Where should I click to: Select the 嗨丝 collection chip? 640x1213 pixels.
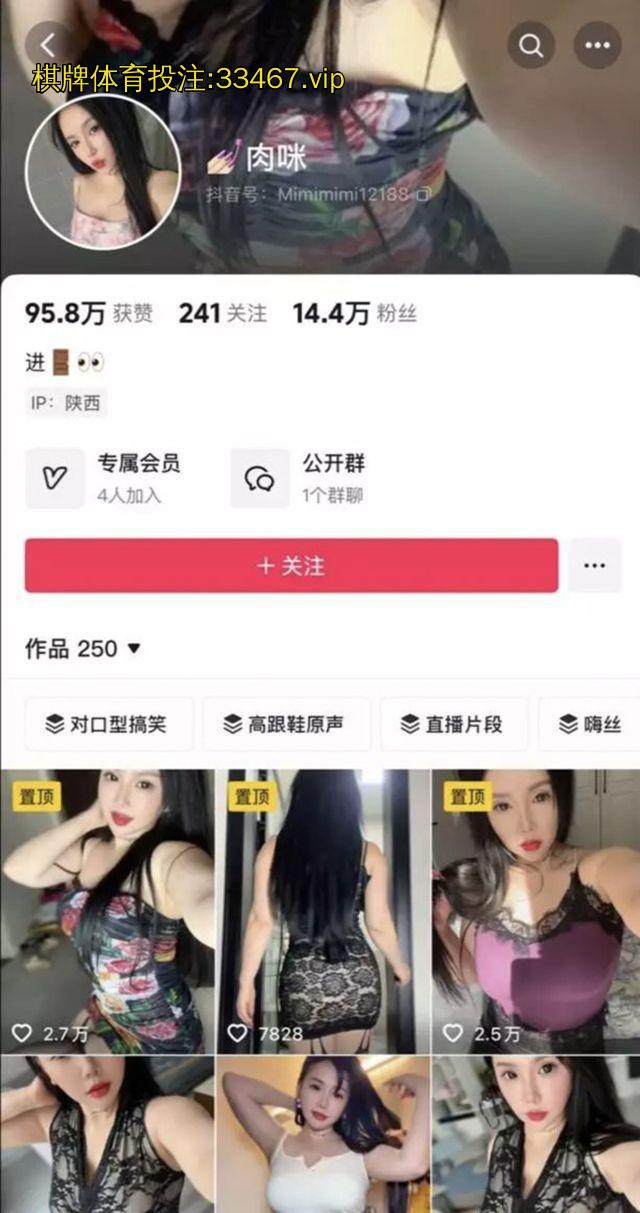pos(592,724)
